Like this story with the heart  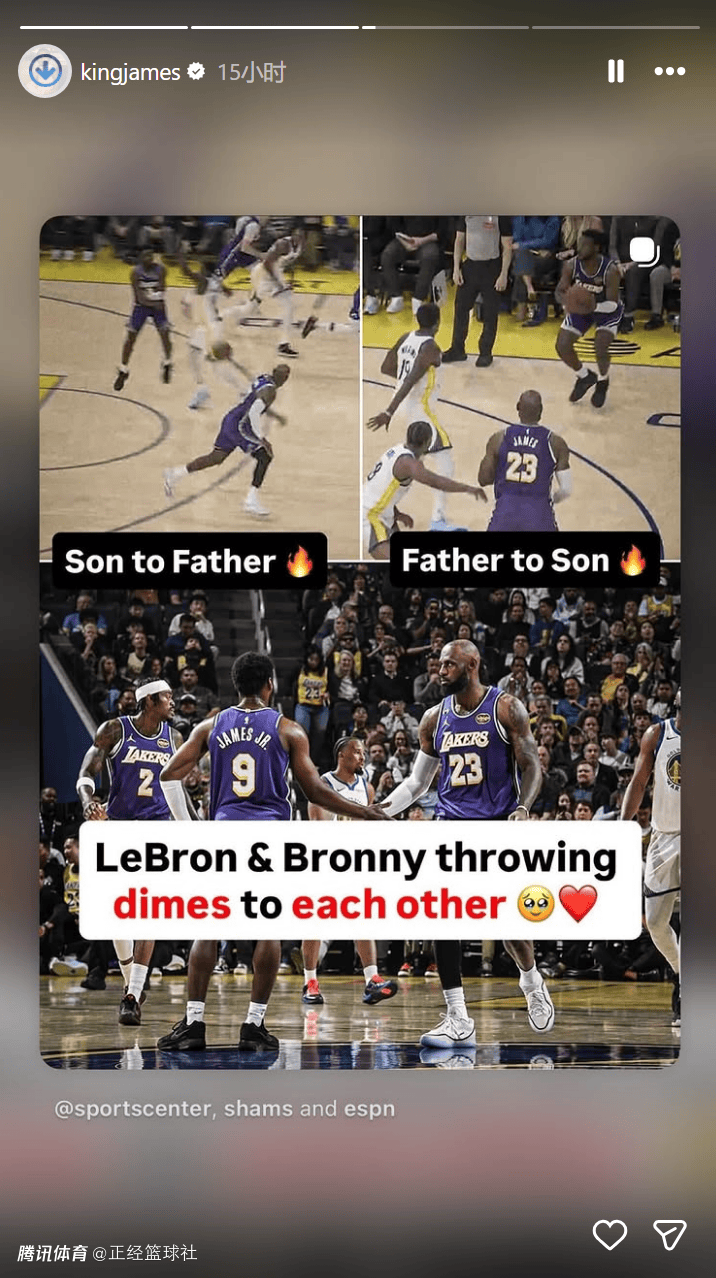[x=609, y=1235]
